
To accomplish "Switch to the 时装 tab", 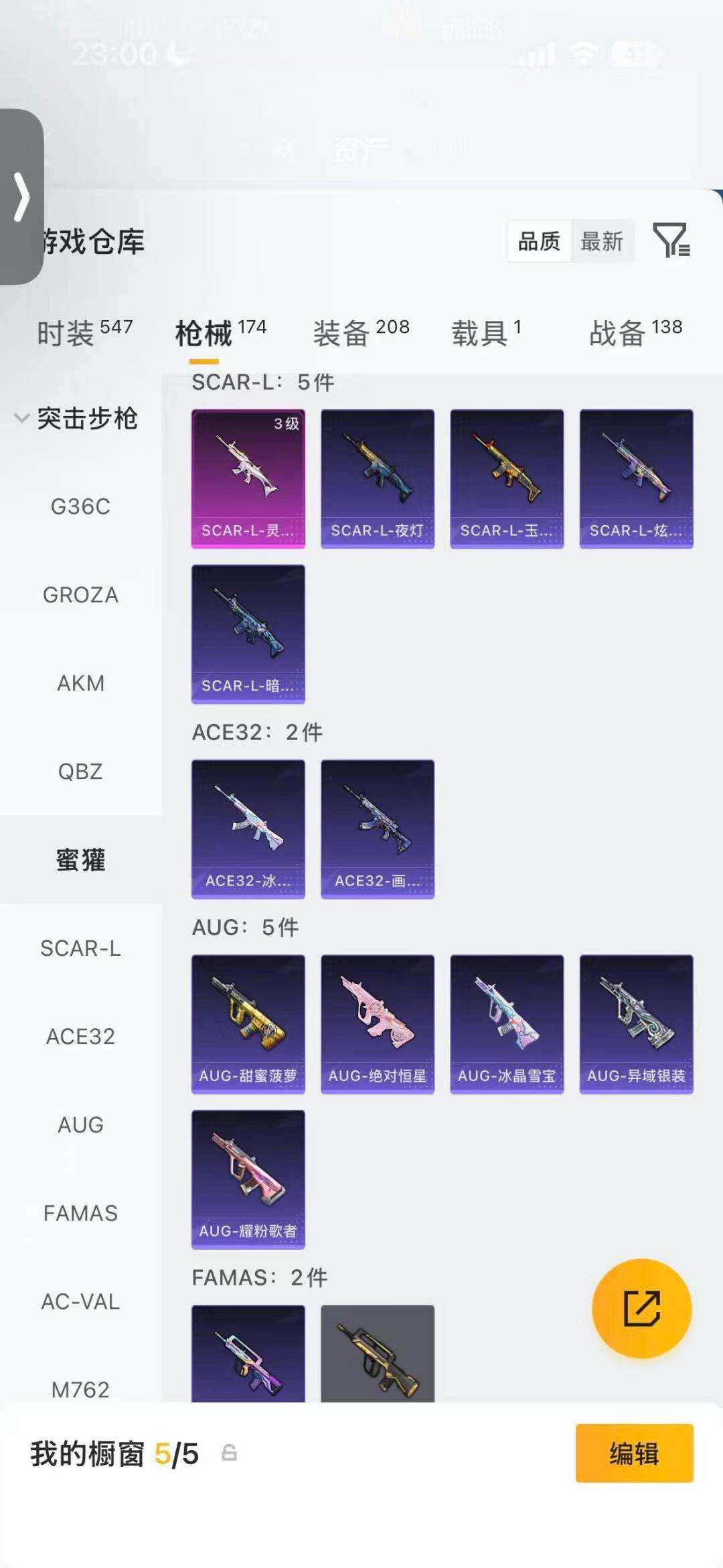I will [84, 332].
